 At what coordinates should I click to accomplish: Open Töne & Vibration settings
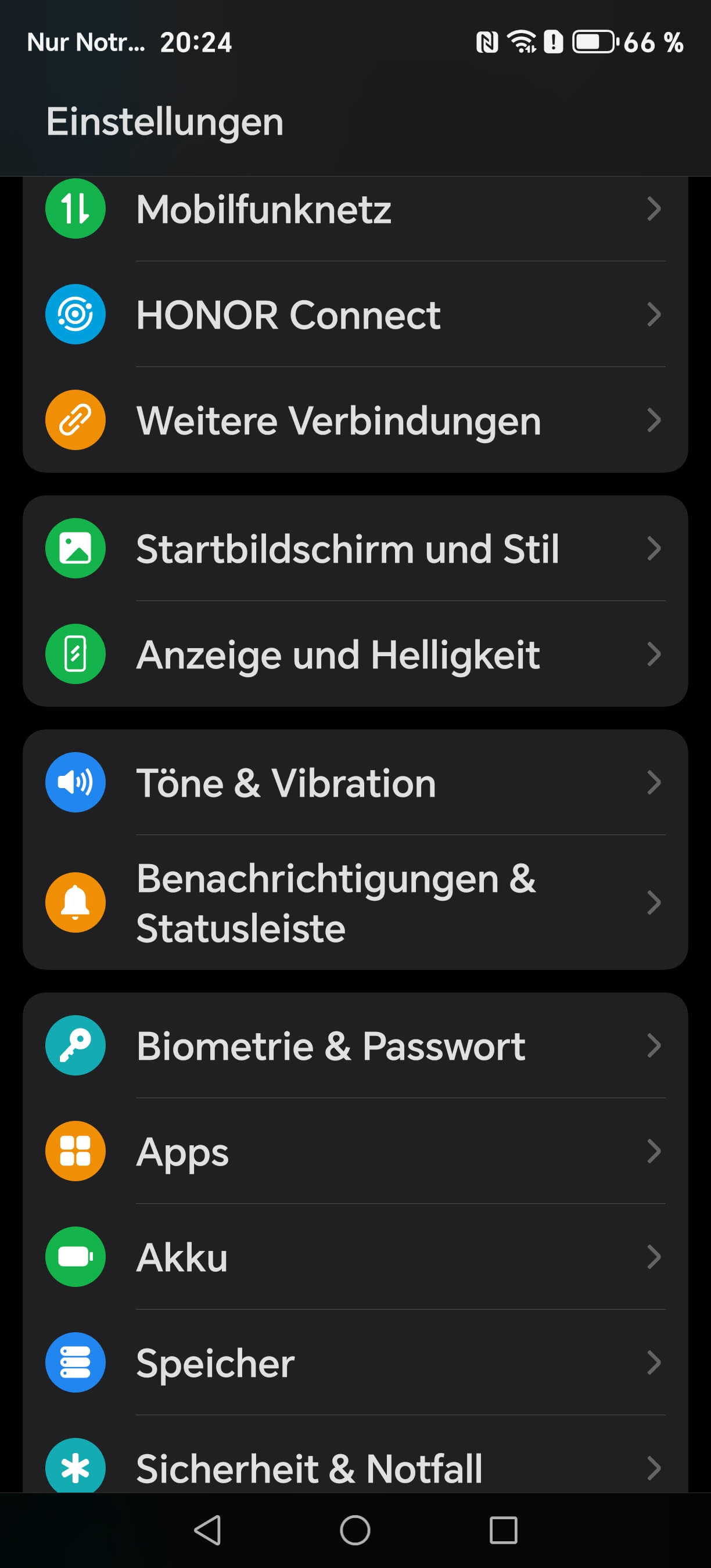355,783
